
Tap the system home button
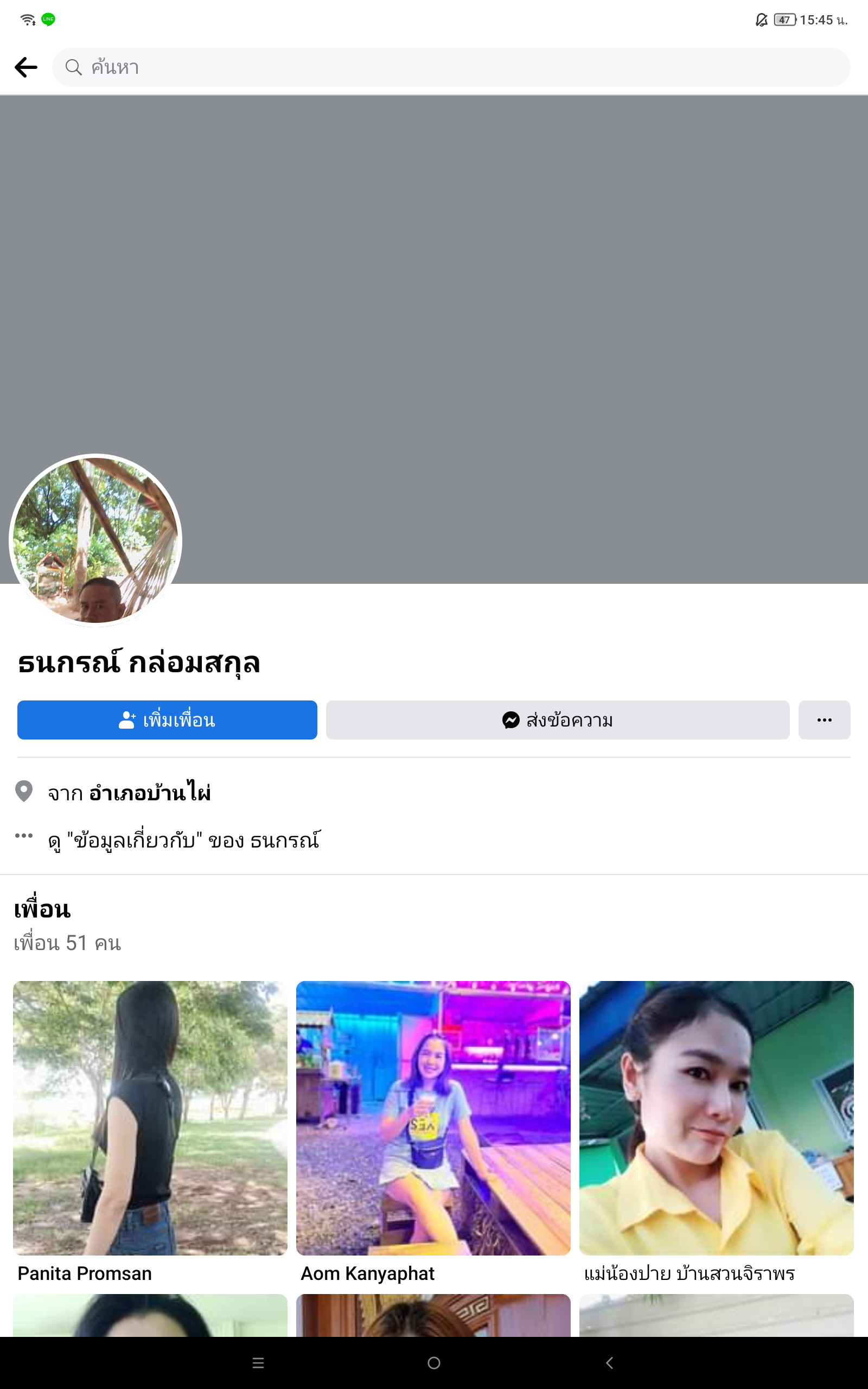click(434, 1362)
